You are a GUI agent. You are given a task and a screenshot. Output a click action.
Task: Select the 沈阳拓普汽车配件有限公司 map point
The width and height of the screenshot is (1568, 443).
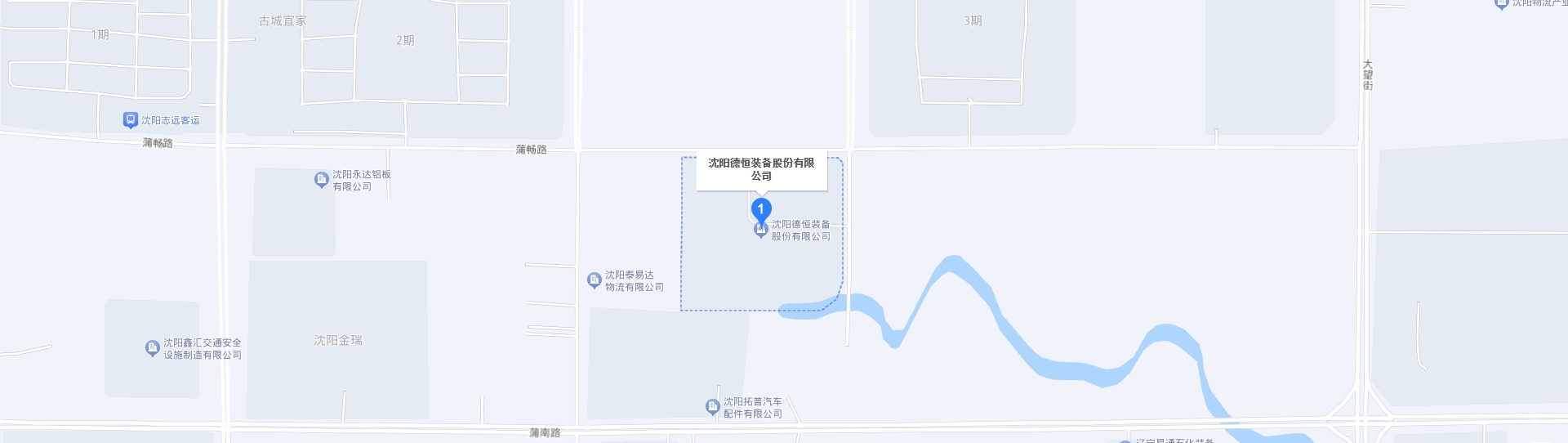pyautogui.click(x=712, y=406)
